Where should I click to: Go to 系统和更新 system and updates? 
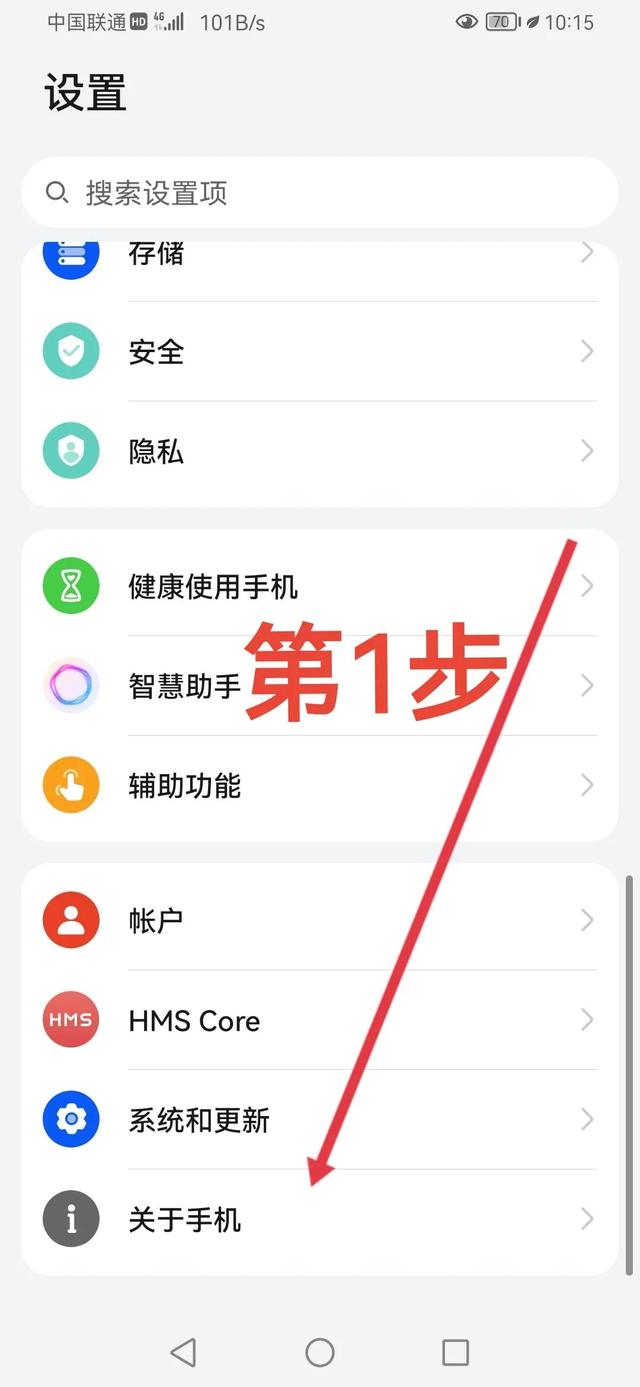click(x=320, y=1119)
